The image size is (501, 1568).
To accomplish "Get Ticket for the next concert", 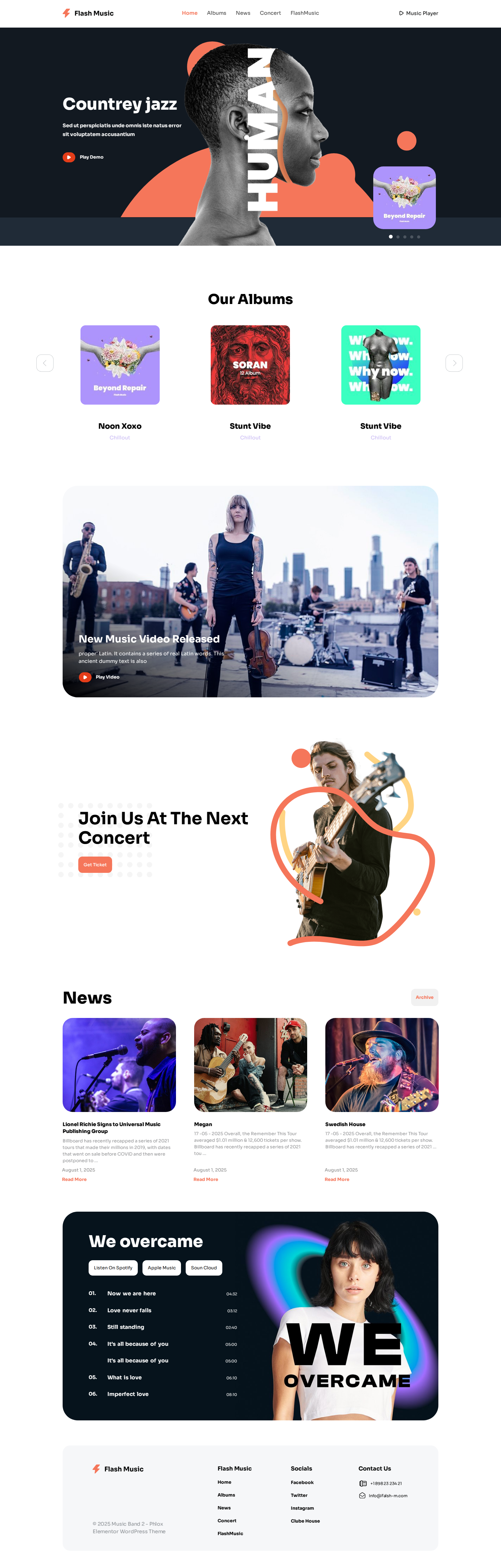I will [95, 864].
